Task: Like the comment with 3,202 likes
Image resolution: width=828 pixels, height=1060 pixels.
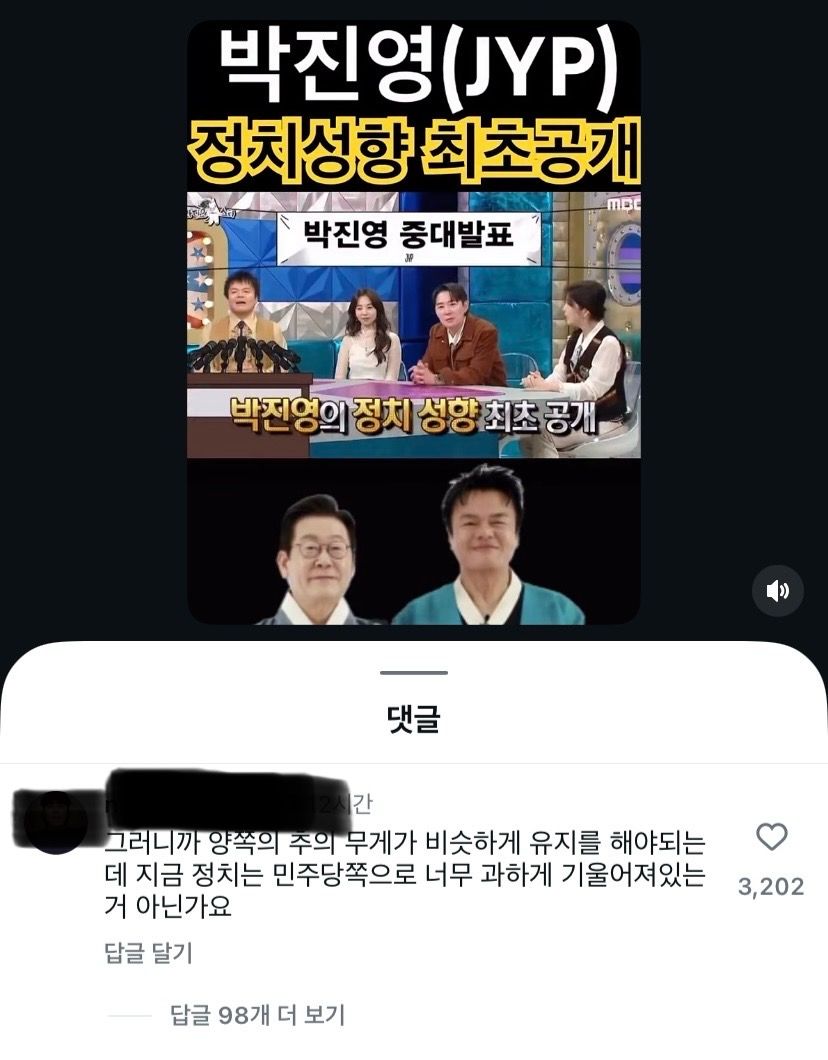Action: point(771,837)
